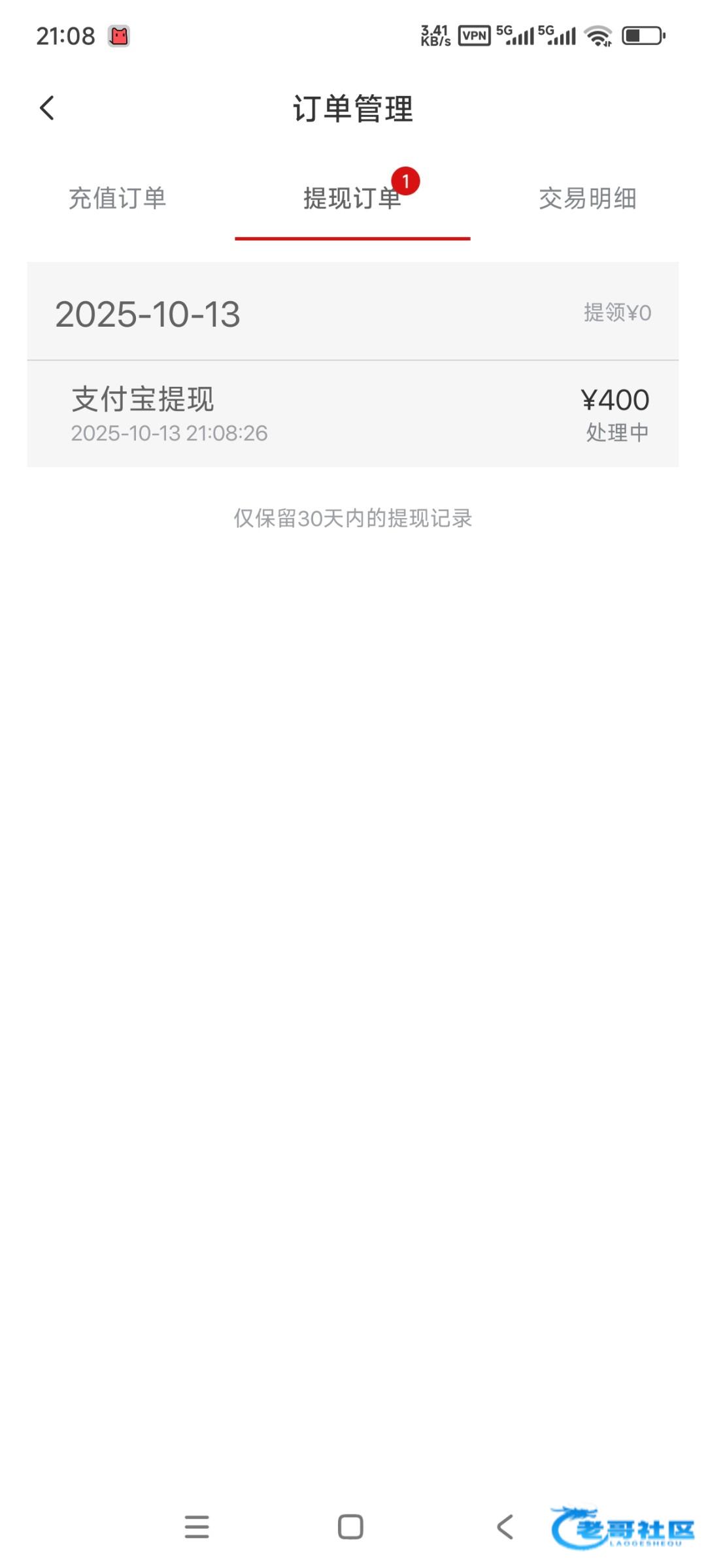
Task: Go back from 订单管理 page
Action: point(47,108)
